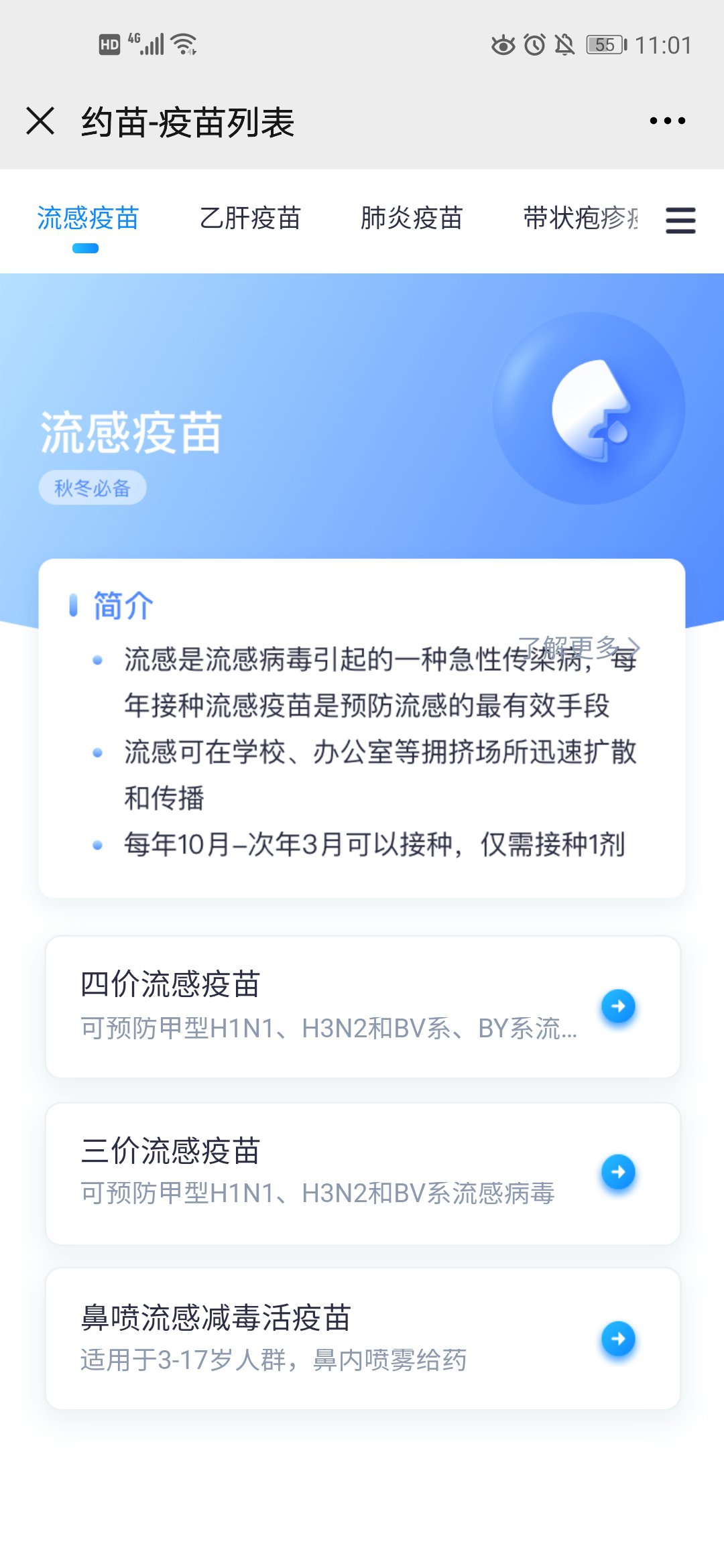This screenshot has width=724, height=1568.
Task: Switch to the 肺炎疫苗 tab
Action: 412,218
